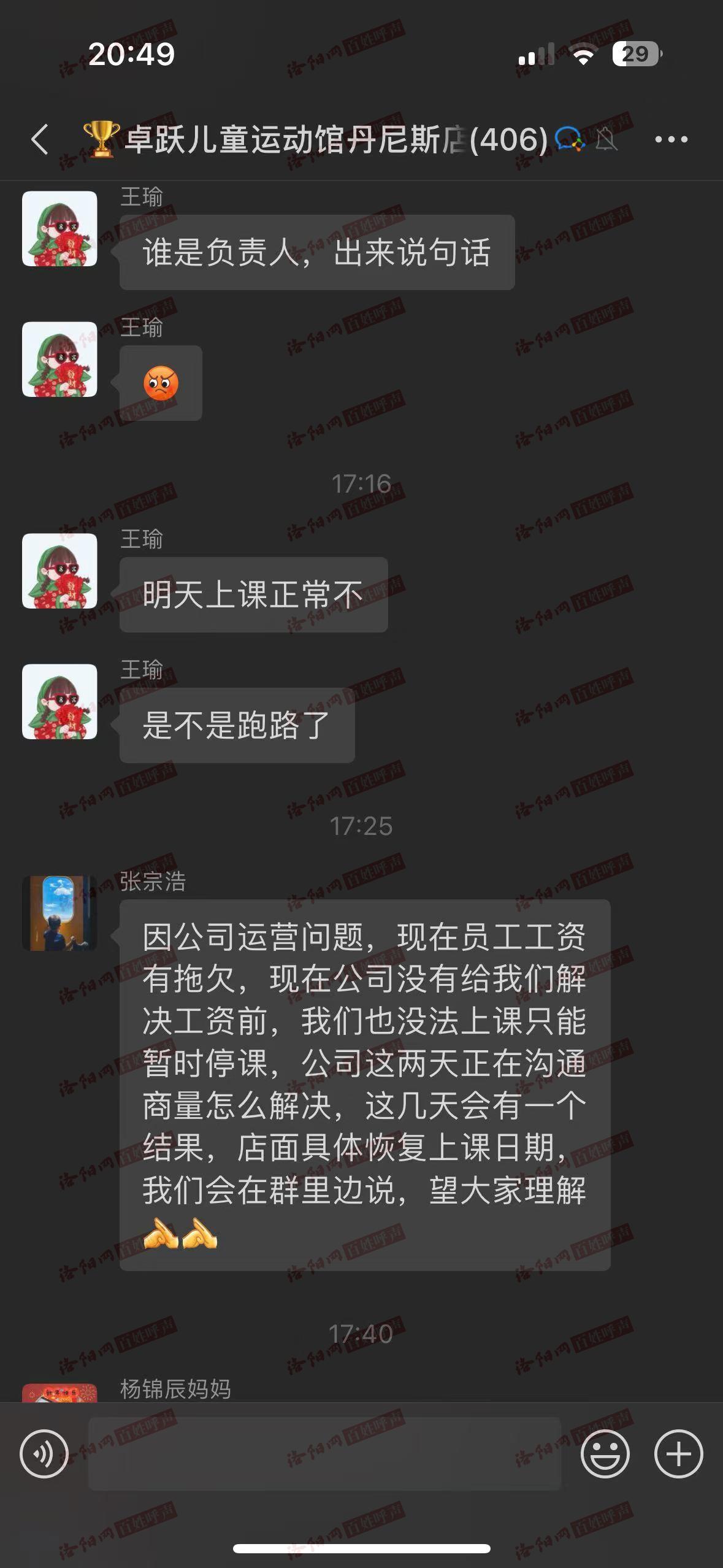723x1568 pixels.
Task: Open the emoji sticker picker
Action: click(x=605, y=1453)
